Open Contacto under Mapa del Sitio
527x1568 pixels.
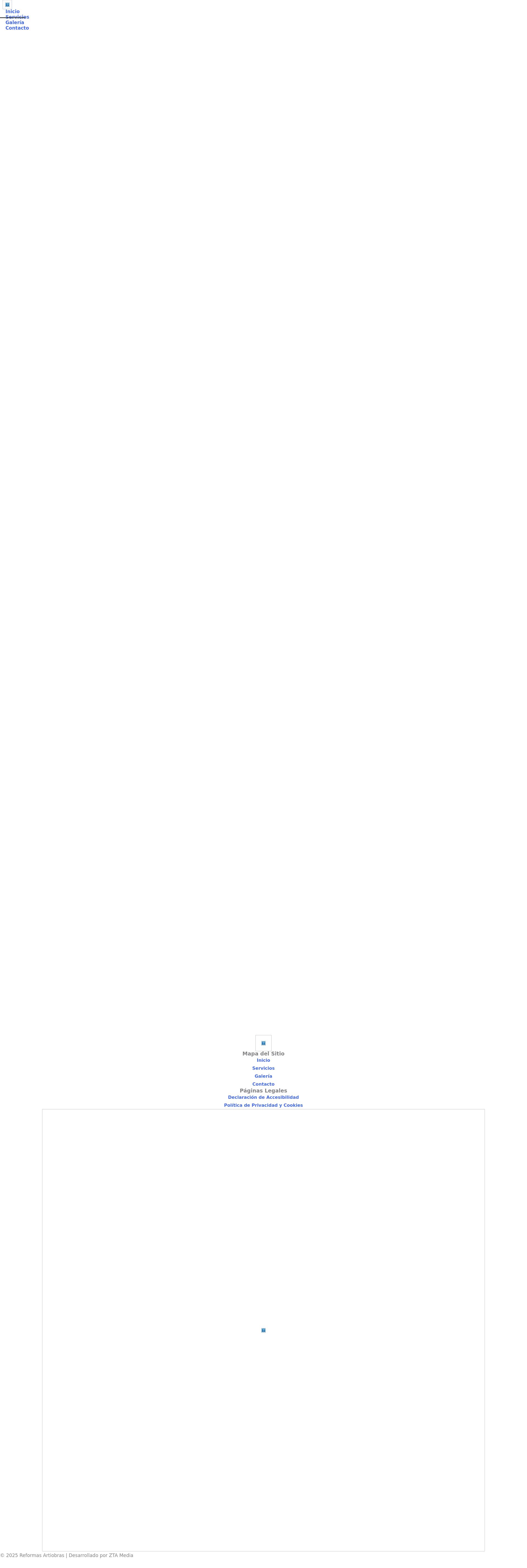[263, 1084]
